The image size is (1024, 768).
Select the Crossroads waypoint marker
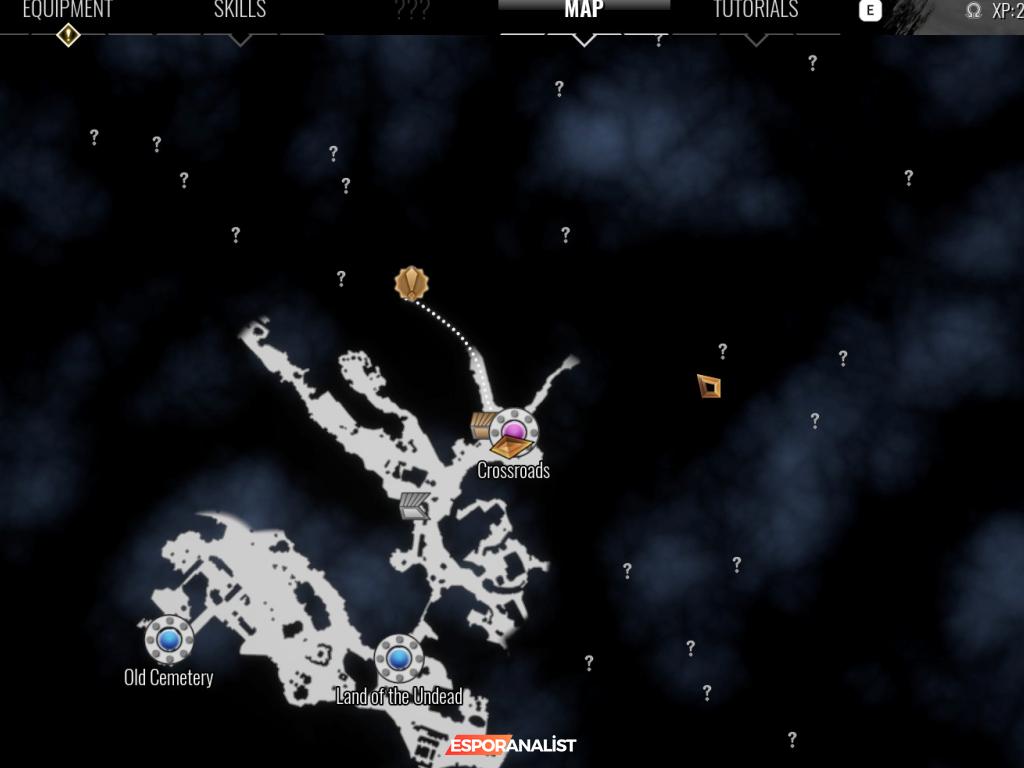514,432
